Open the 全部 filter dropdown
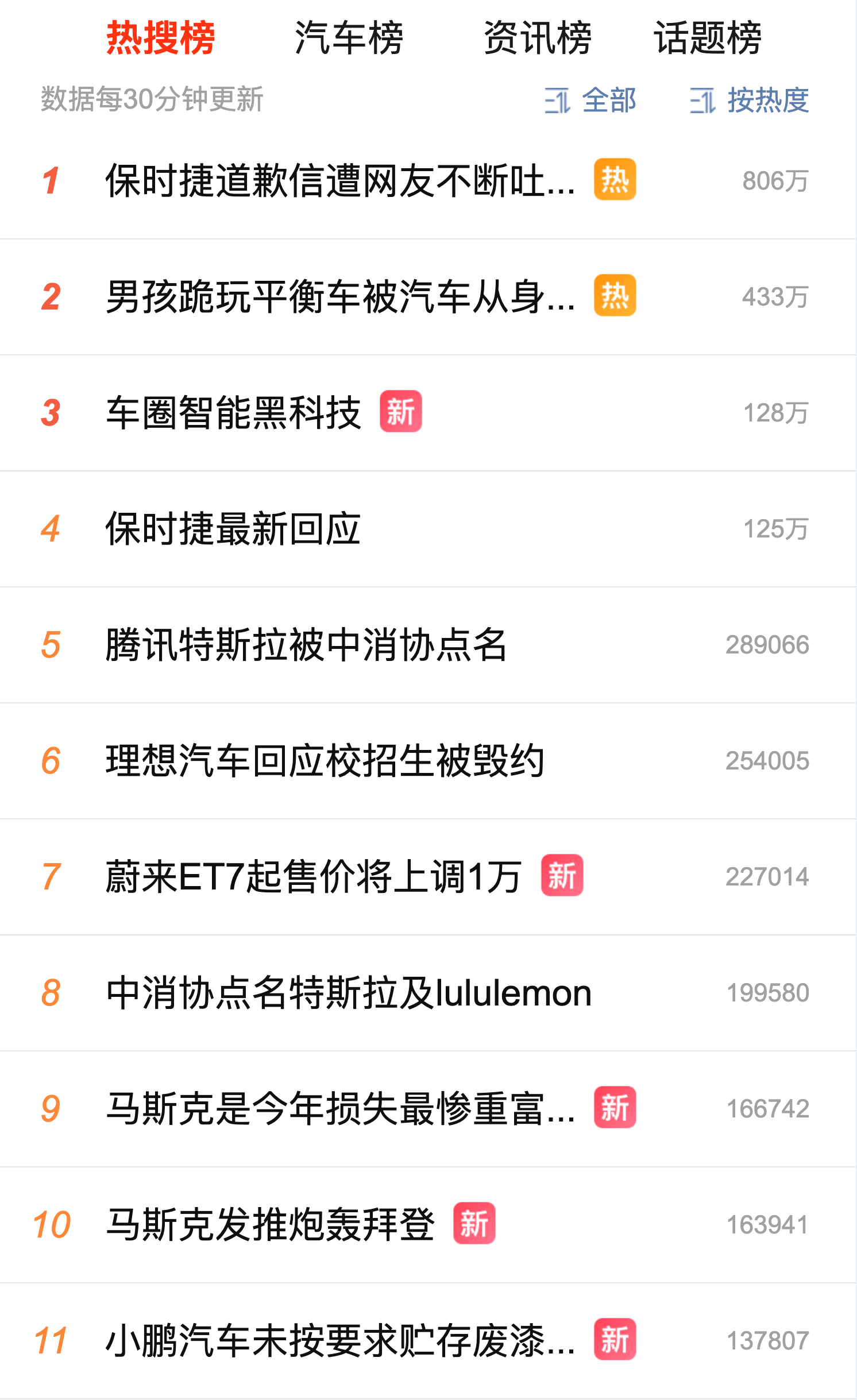The width and height of the screenshot is (857, 1400). 590,100
